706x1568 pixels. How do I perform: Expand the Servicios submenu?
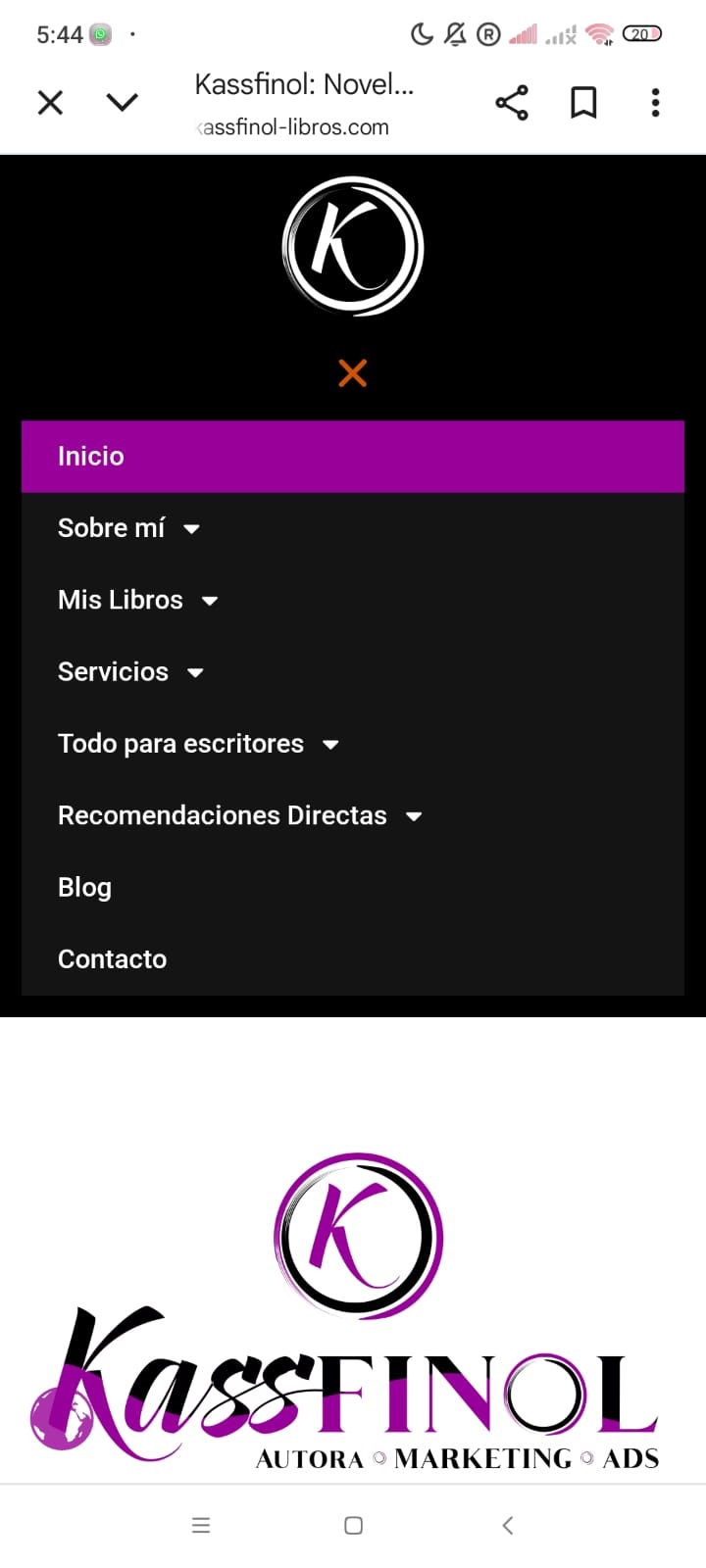click(195, 672)
